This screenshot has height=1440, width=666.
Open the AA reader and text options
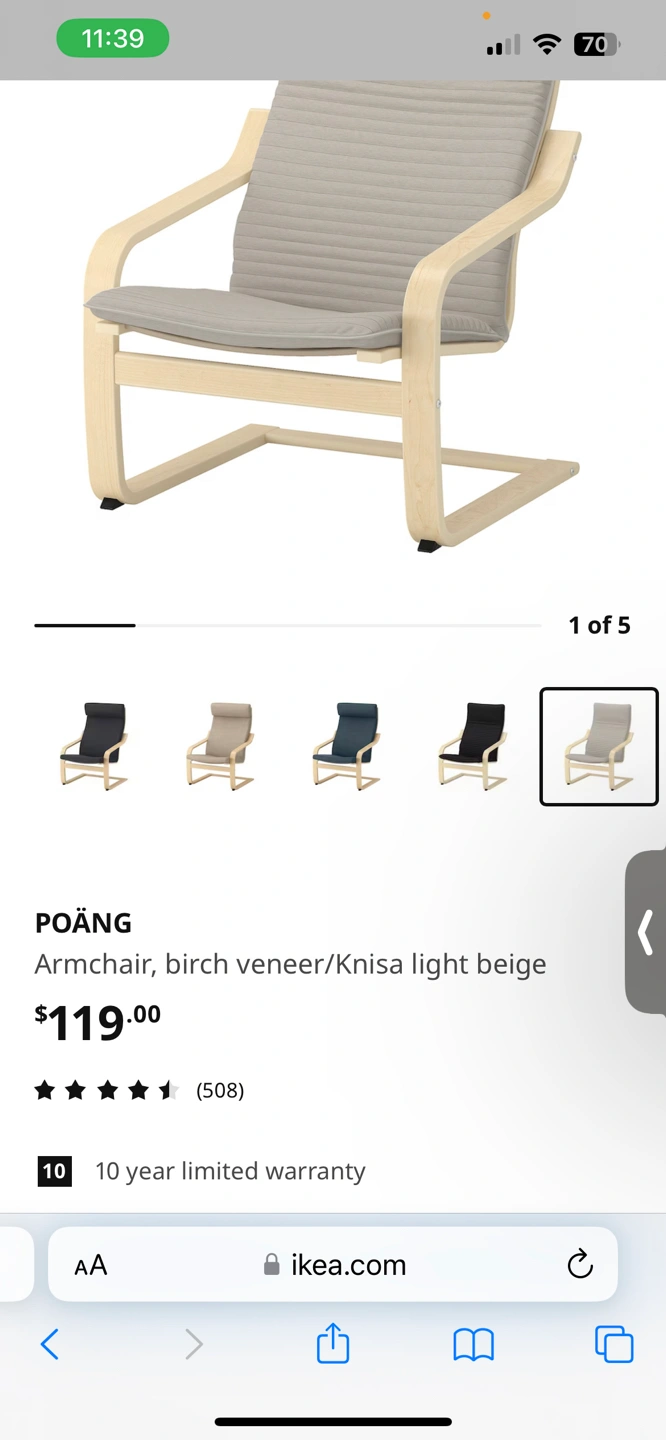click(91, 1265)
